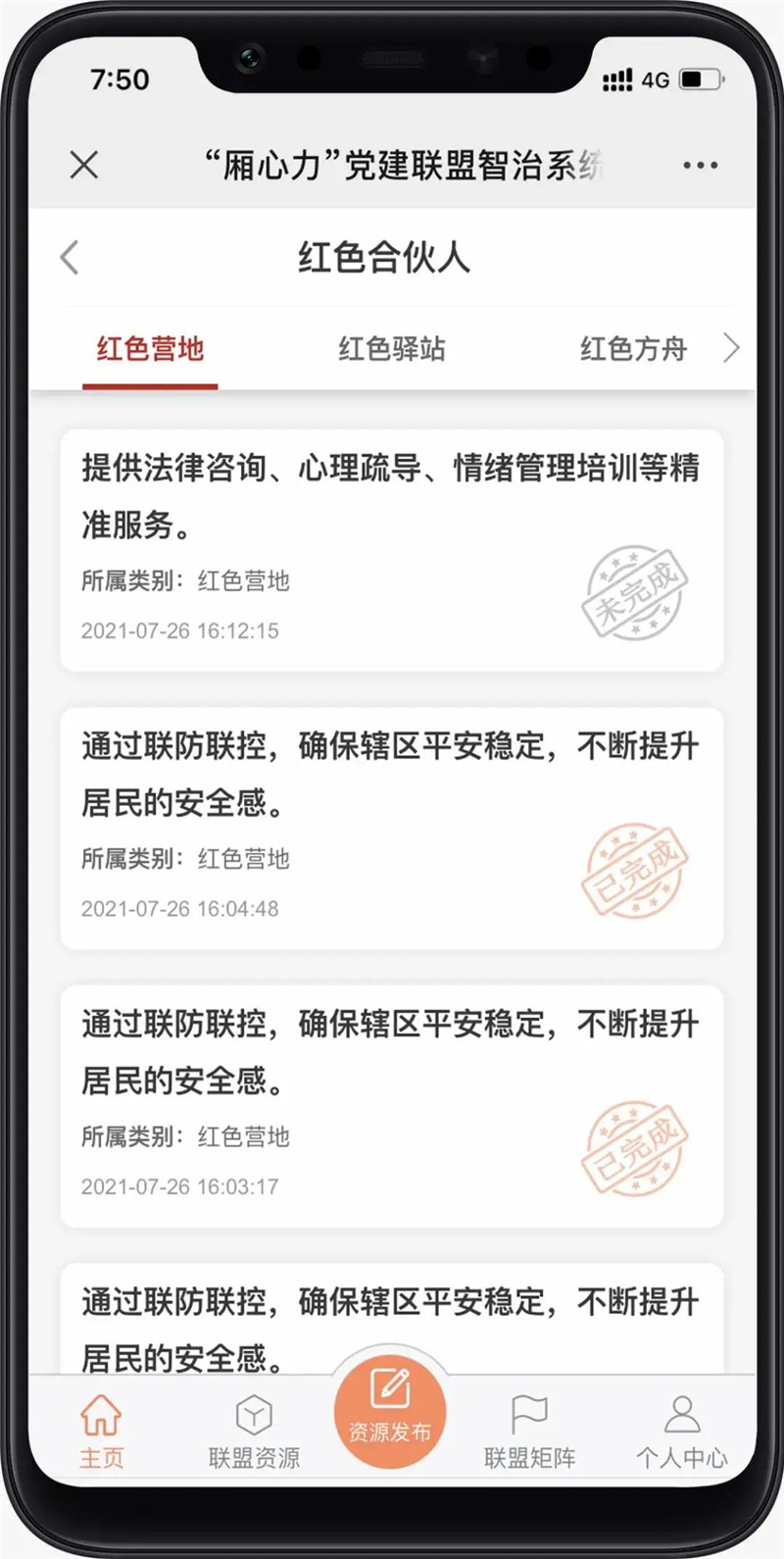
Task: Close the mini program with the X icon
Action: click(x=84, y=165)
